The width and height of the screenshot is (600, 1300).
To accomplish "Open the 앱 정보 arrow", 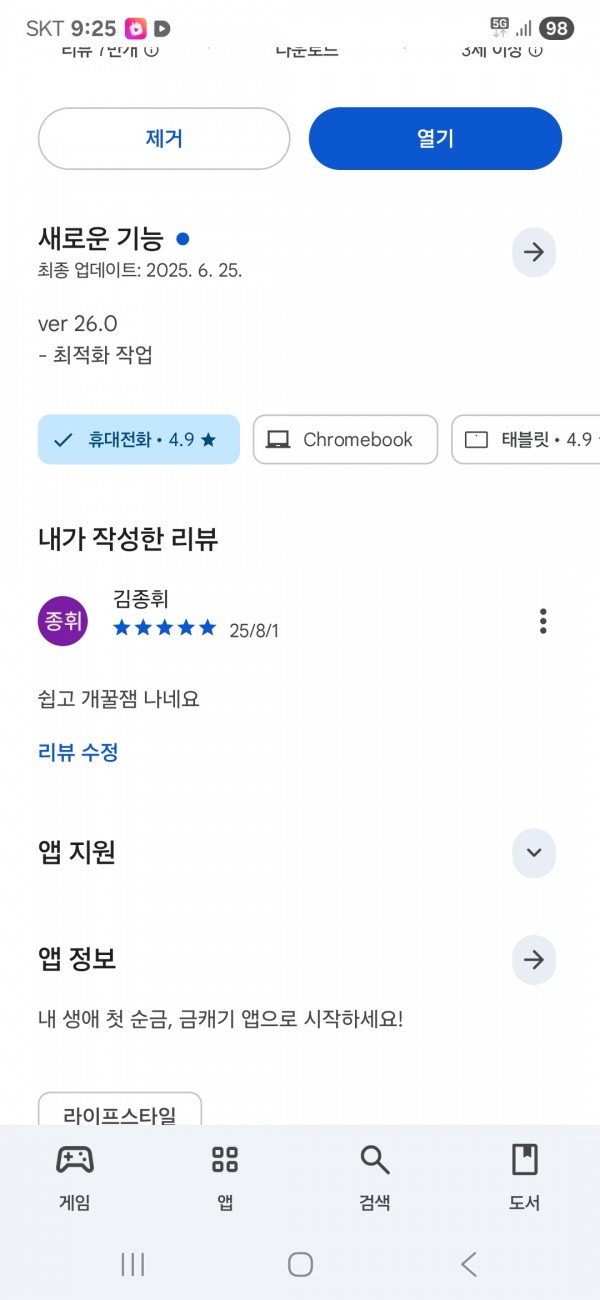I will [x=534, y=960].
